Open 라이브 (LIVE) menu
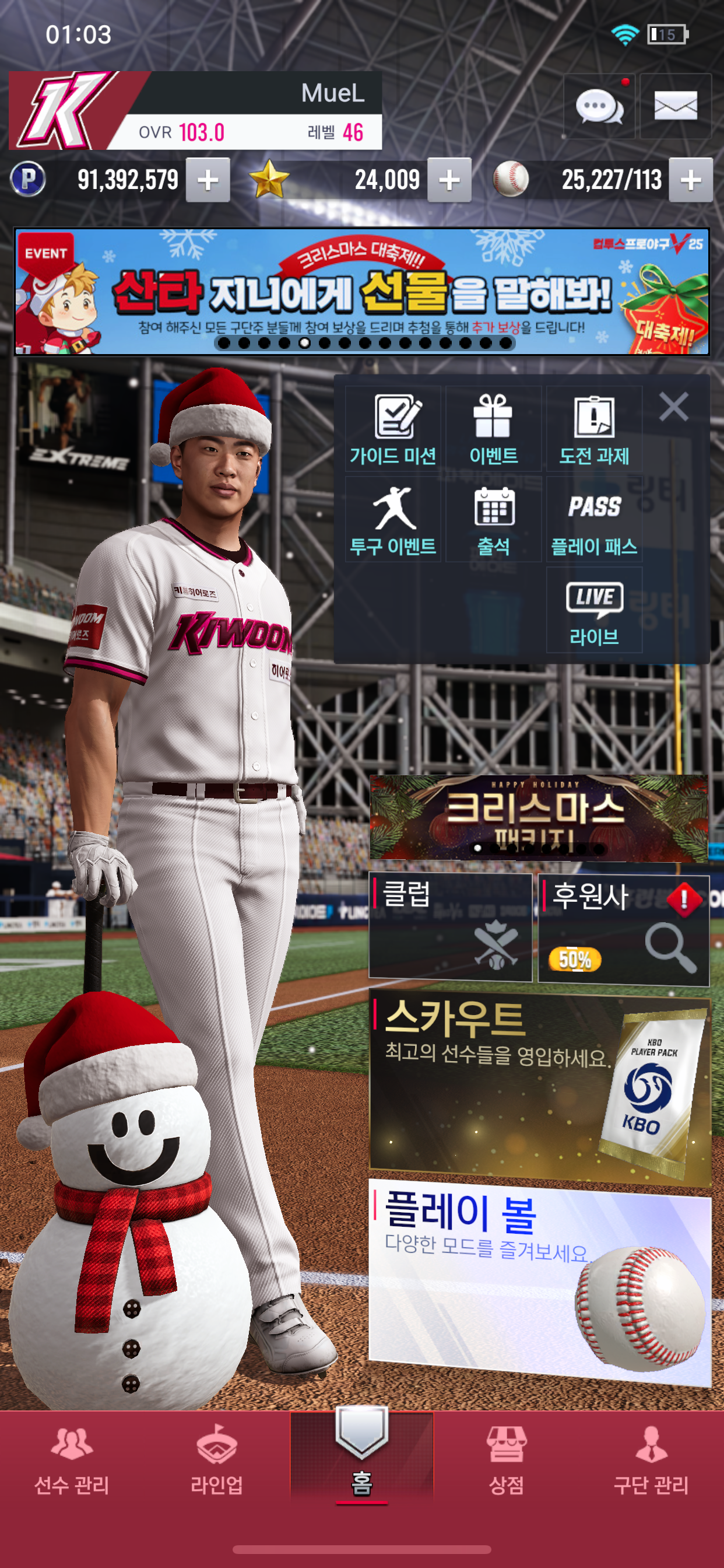Screen dimensions: 724x1568 click(x=594, y=610)
